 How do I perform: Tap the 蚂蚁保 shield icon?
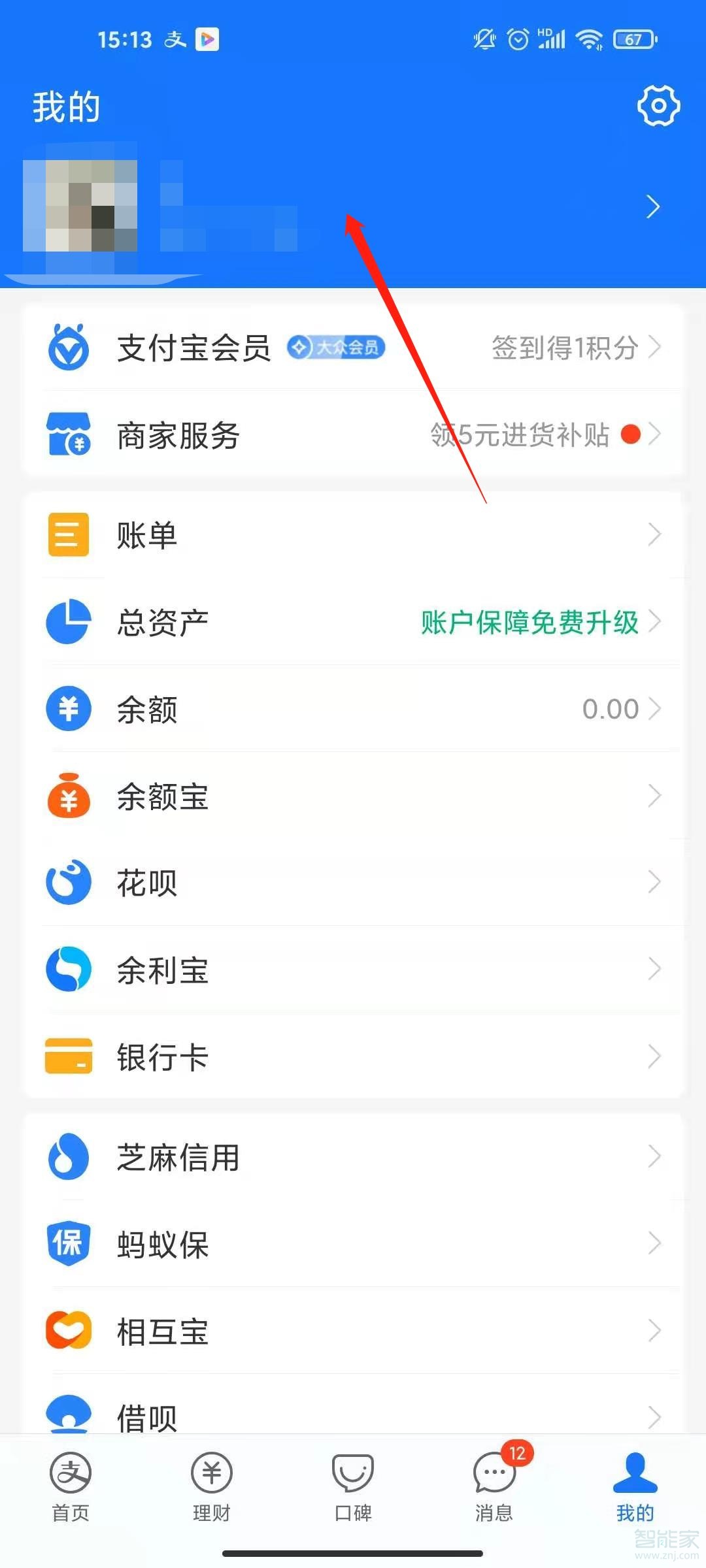pyautogui.click(x=68, y=1243)
